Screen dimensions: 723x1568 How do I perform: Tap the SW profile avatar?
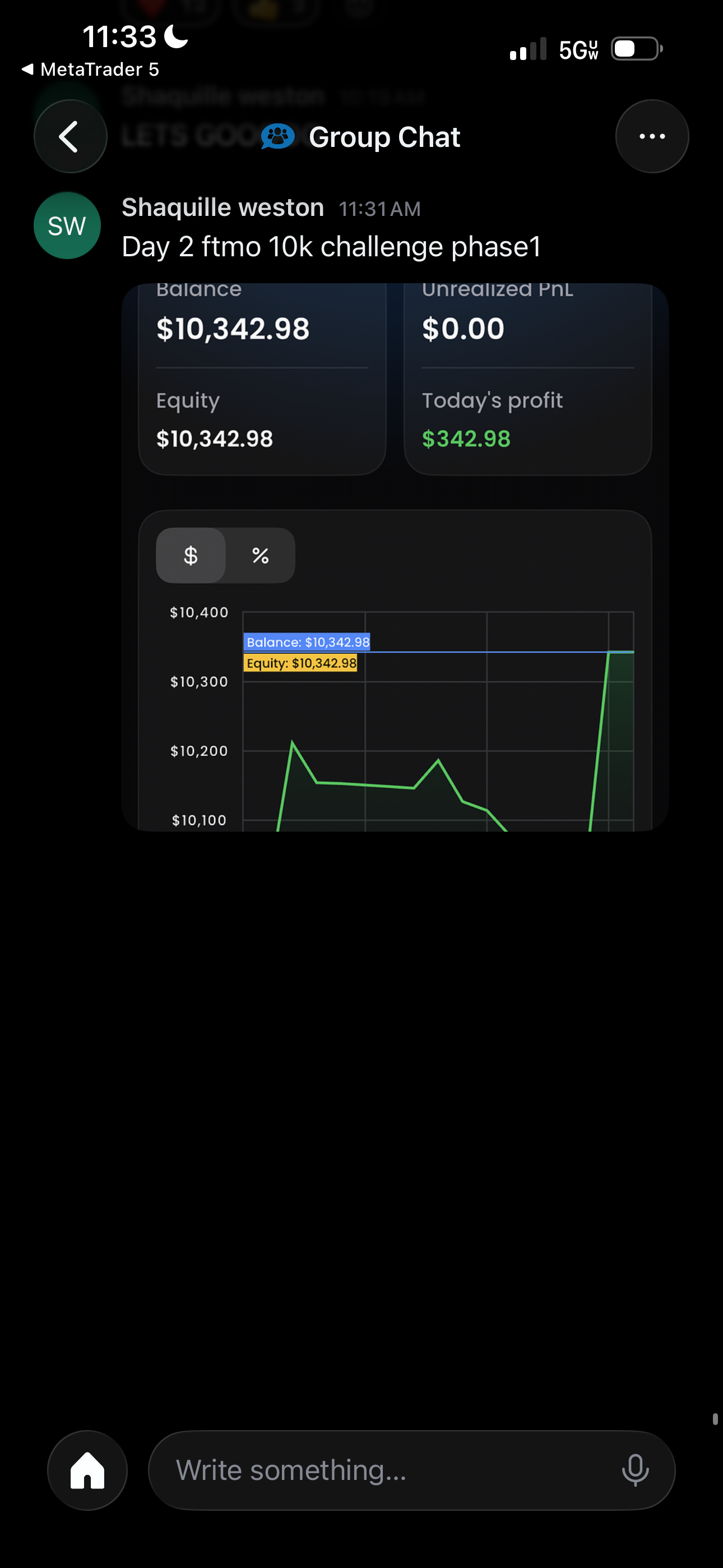[67, 226]
